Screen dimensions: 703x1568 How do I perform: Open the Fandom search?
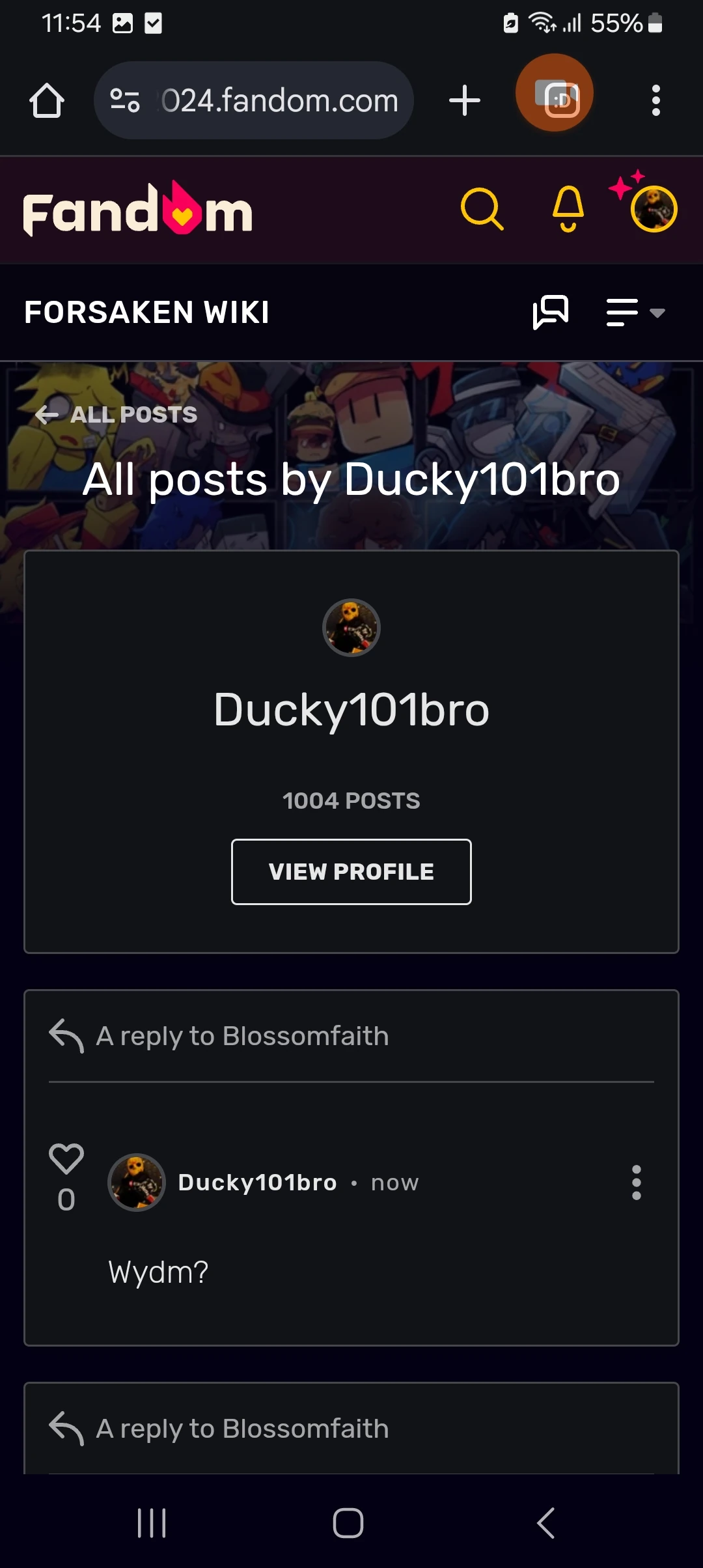[x=482, y=209]
